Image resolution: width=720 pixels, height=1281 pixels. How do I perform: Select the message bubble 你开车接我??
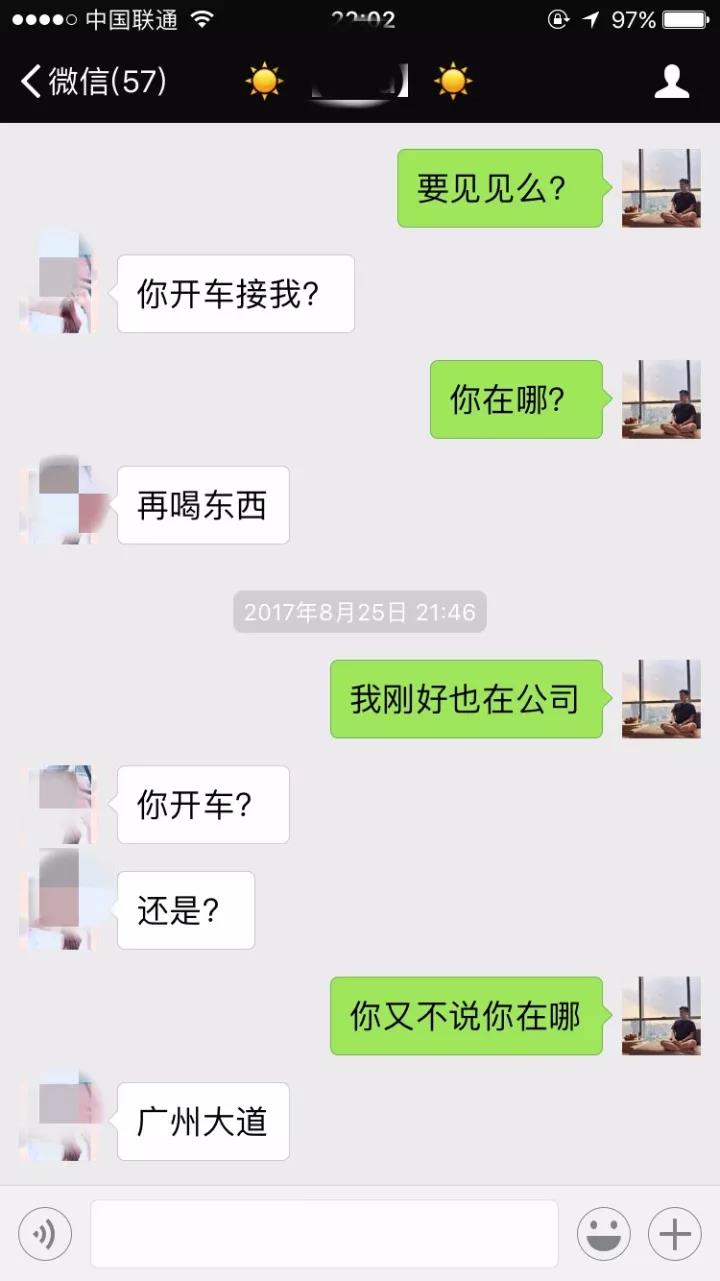pos(234,293)
